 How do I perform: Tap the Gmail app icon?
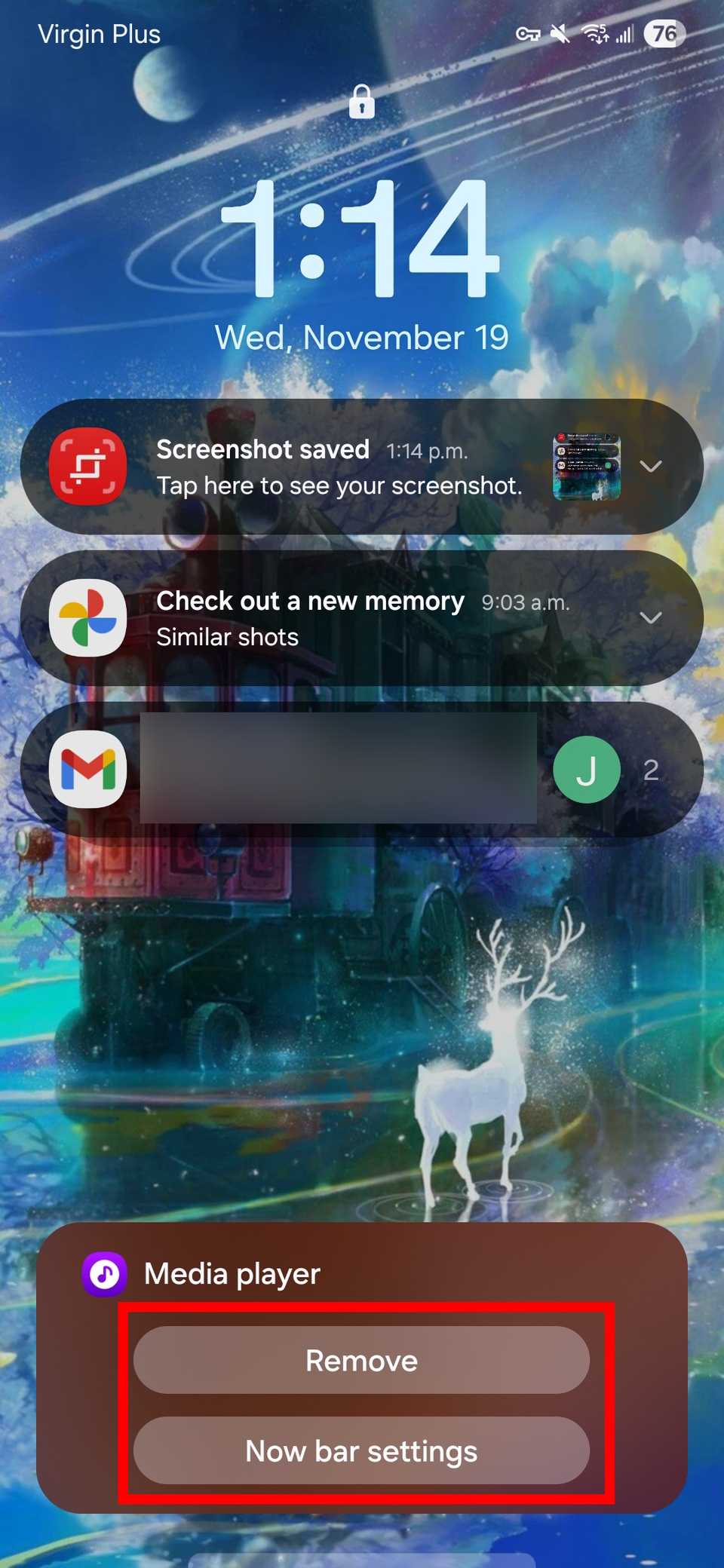(x=87, y=769)
